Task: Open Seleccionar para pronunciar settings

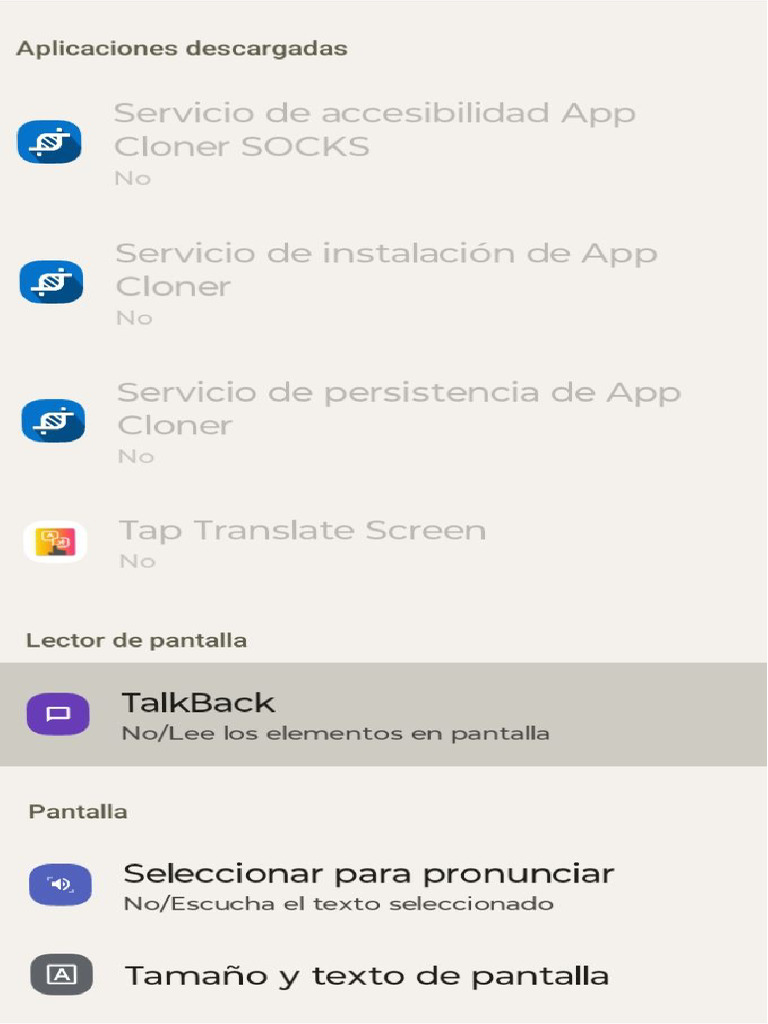Action: coord(368,884)
